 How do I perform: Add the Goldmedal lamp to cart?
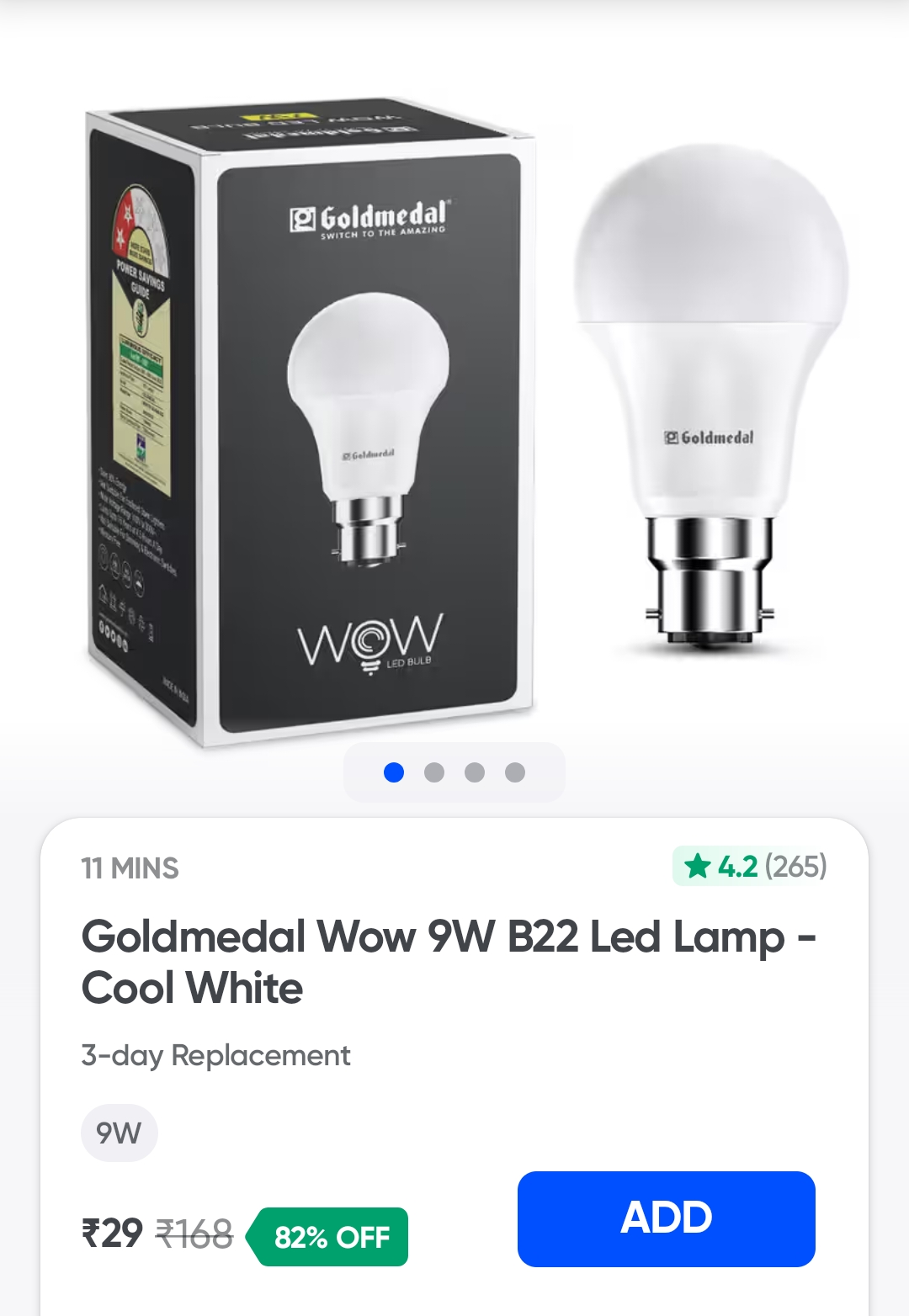coord(666,1218)
